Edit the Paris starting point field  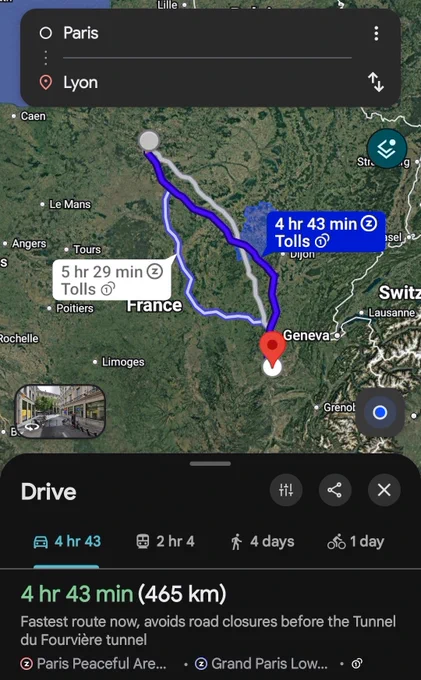pos(207,33)
